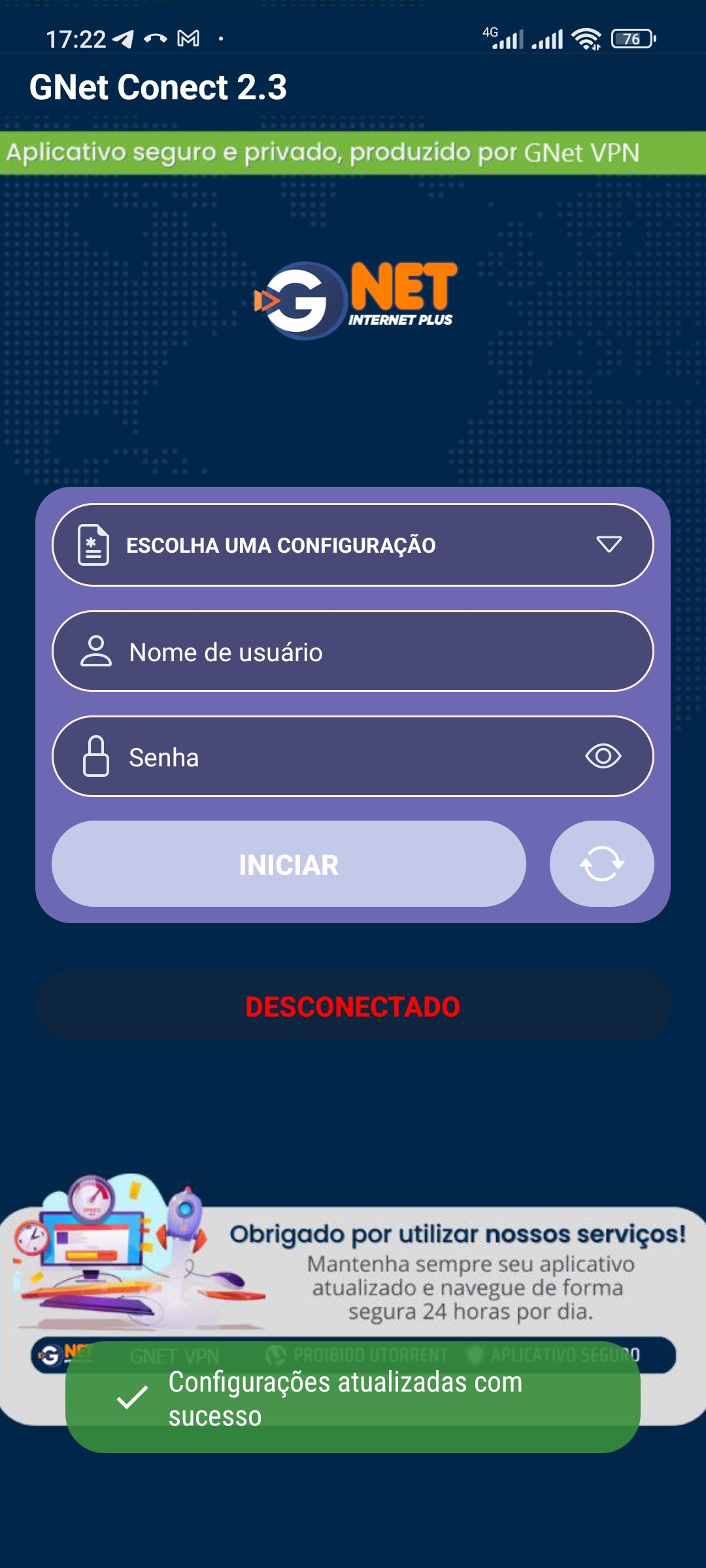This screenshot has height=1568, width=706.
Task: Open the configuration list via the triangle arrow
Action: pyautogui.click(x=608, y=544)
